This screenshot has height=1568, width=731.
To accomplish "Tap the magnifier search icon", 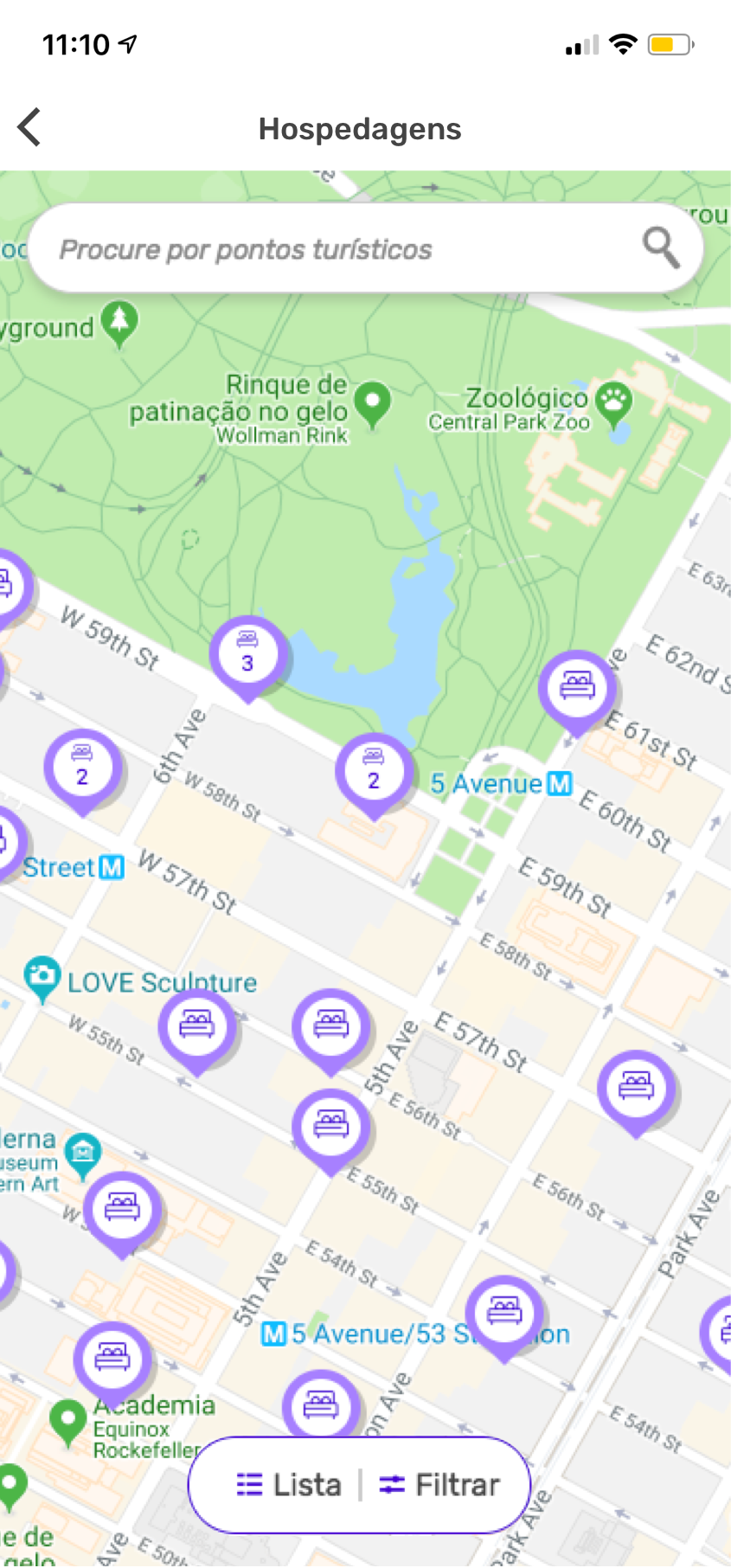I will tap(661, 248).
